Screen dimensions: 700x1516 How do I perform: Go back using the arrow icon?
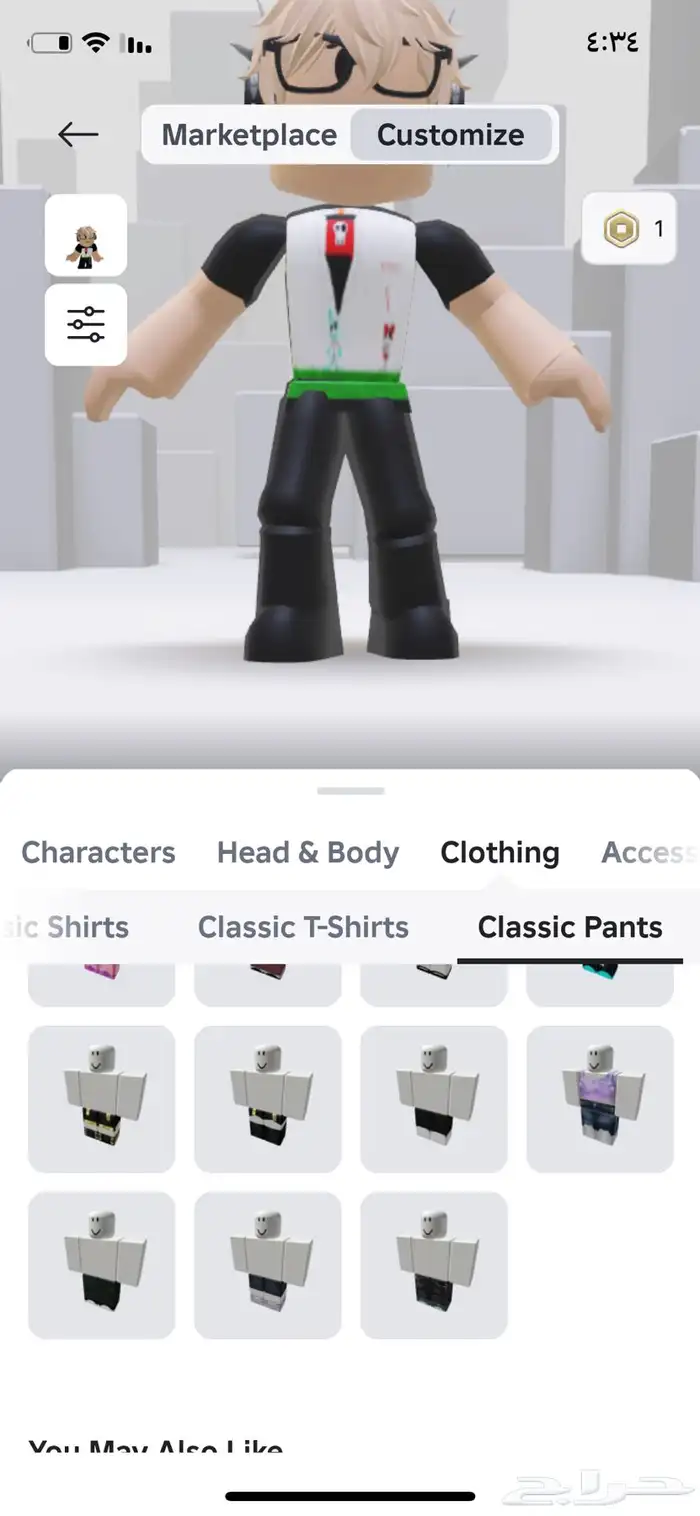click(x=78, y=135)
